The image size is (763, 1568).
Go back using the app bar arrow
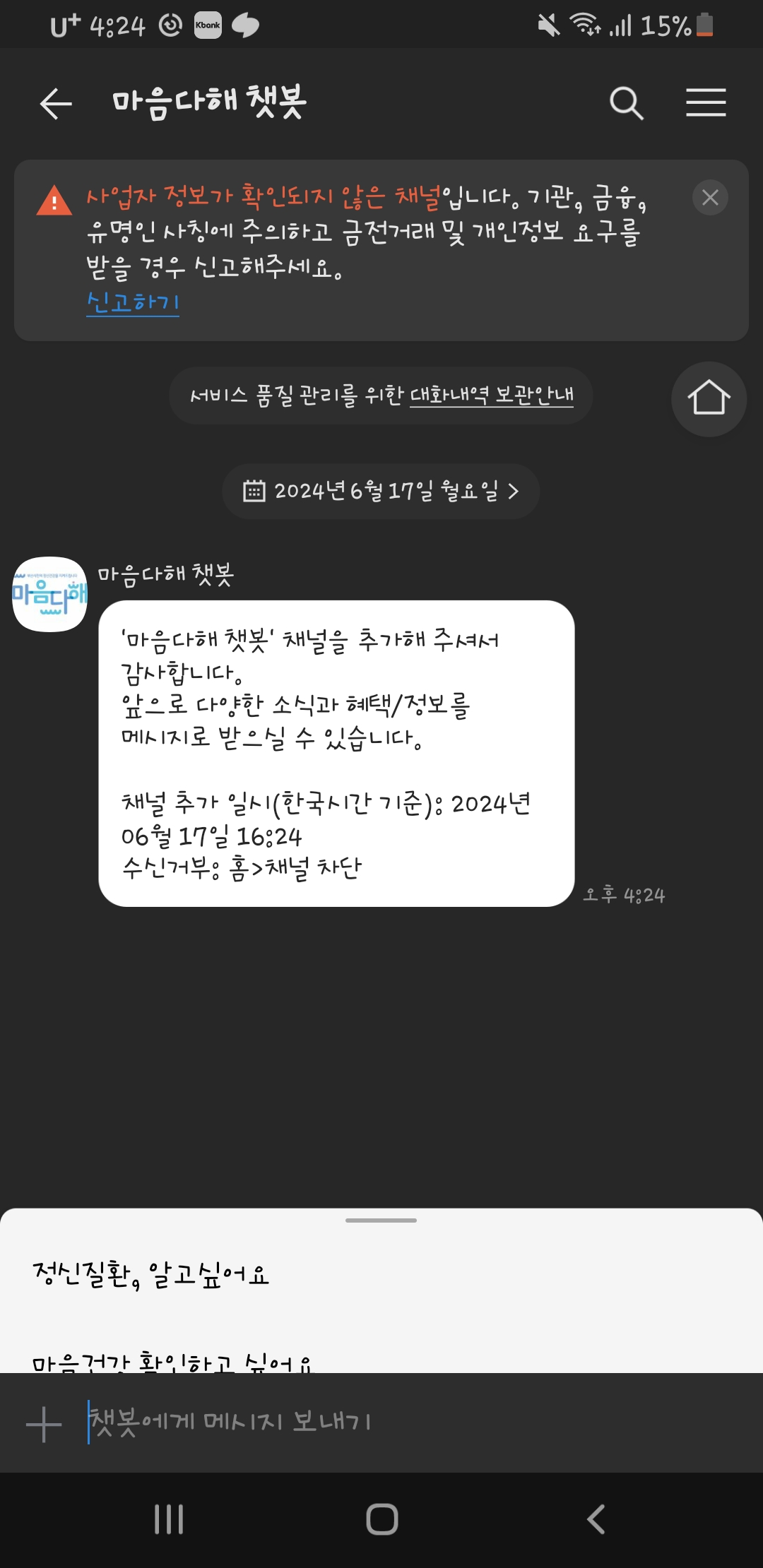(x=56, y=104)
